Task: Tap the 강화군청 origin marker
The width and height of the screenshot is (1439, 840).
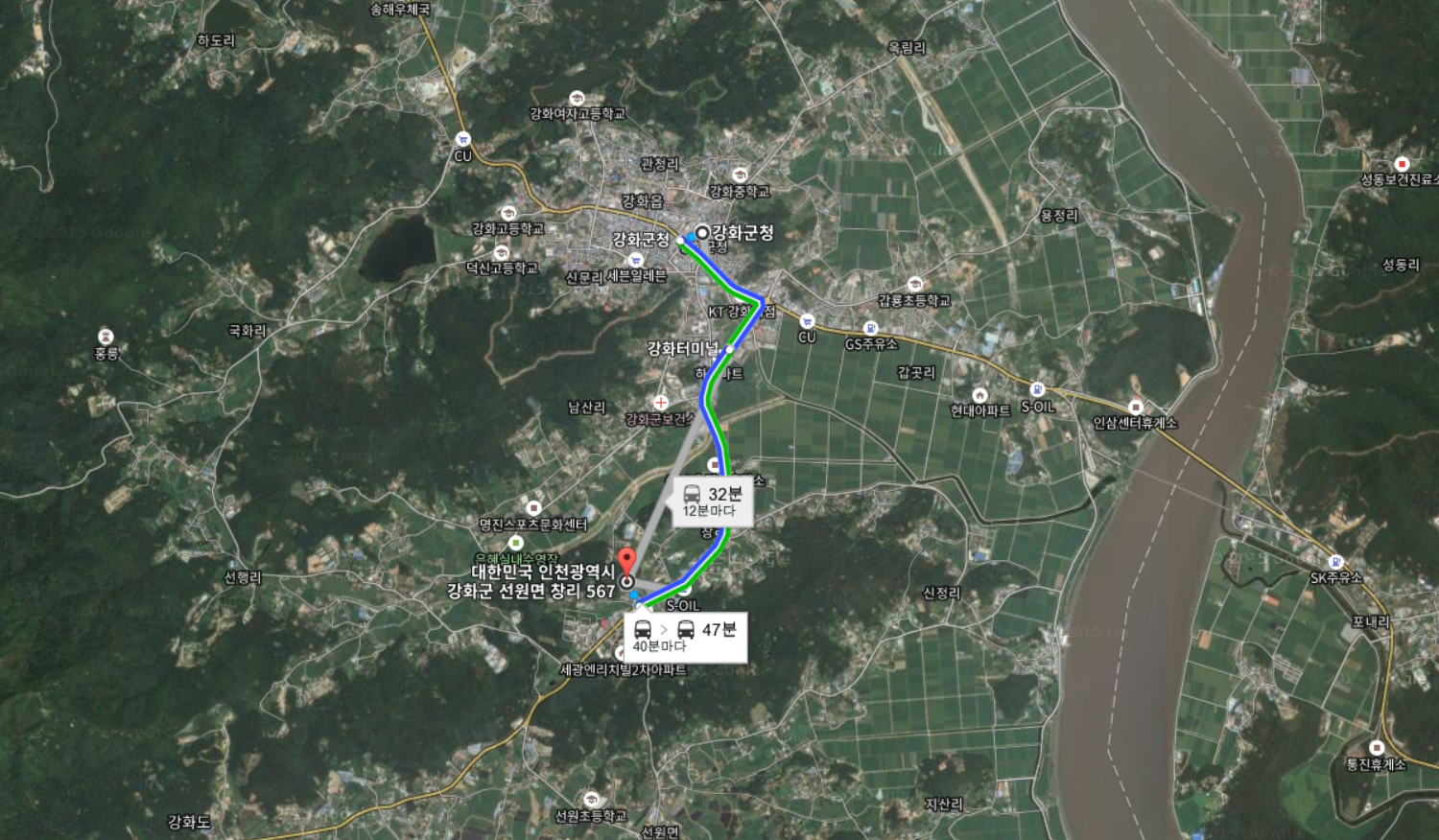Action: coord(702,233)
